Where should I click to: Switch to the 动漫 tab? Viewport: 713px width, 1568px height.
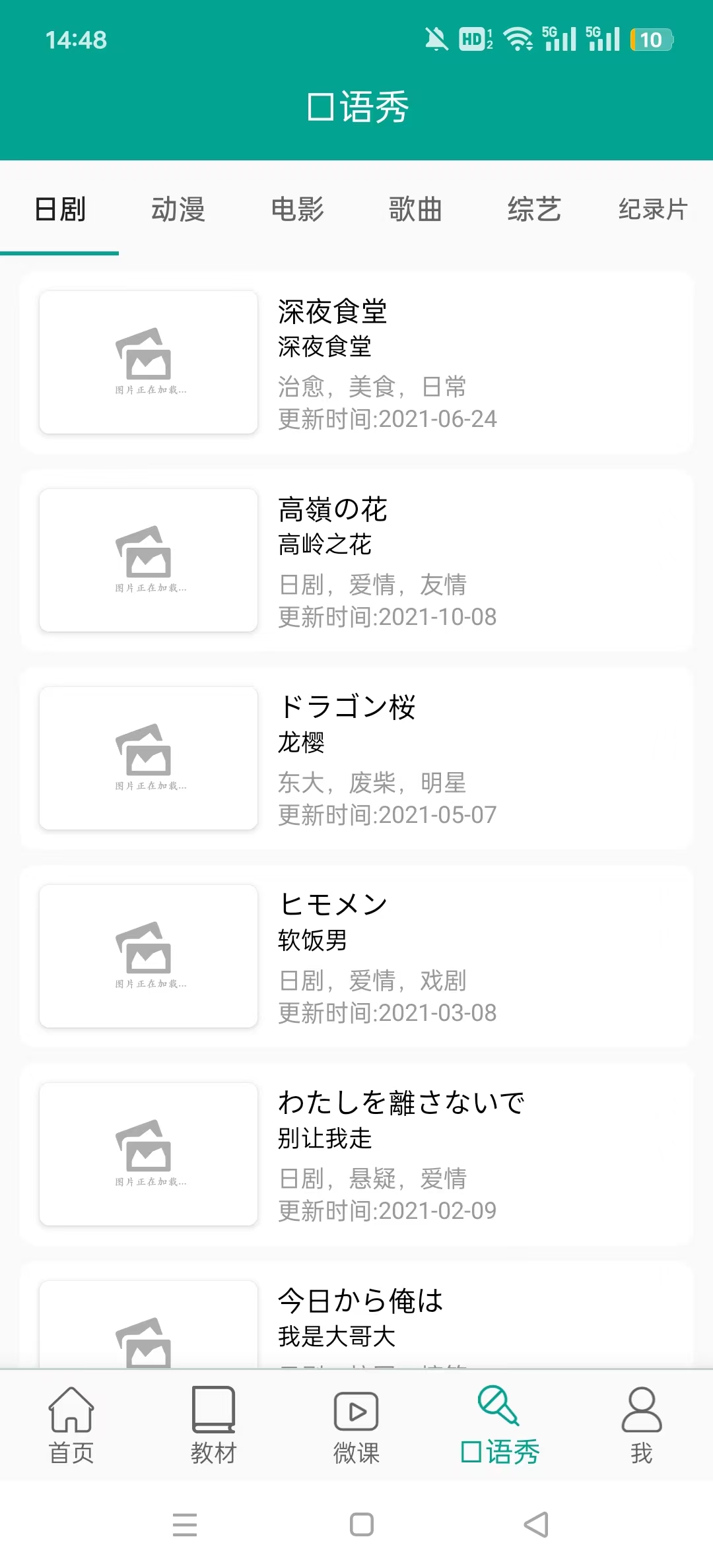178,210
